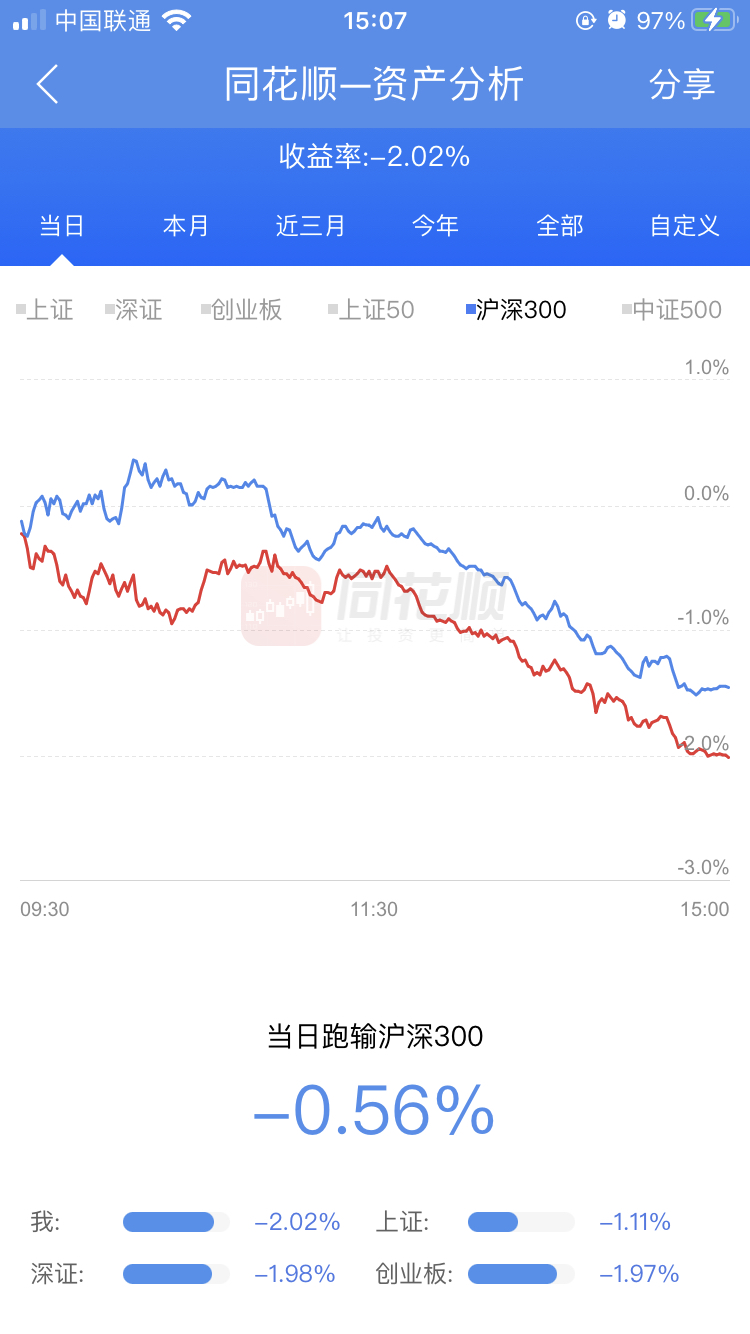750x1334 pixels.
Task: Compare against 上证 index
Action: pyautogui.click(x=46, y=310)
